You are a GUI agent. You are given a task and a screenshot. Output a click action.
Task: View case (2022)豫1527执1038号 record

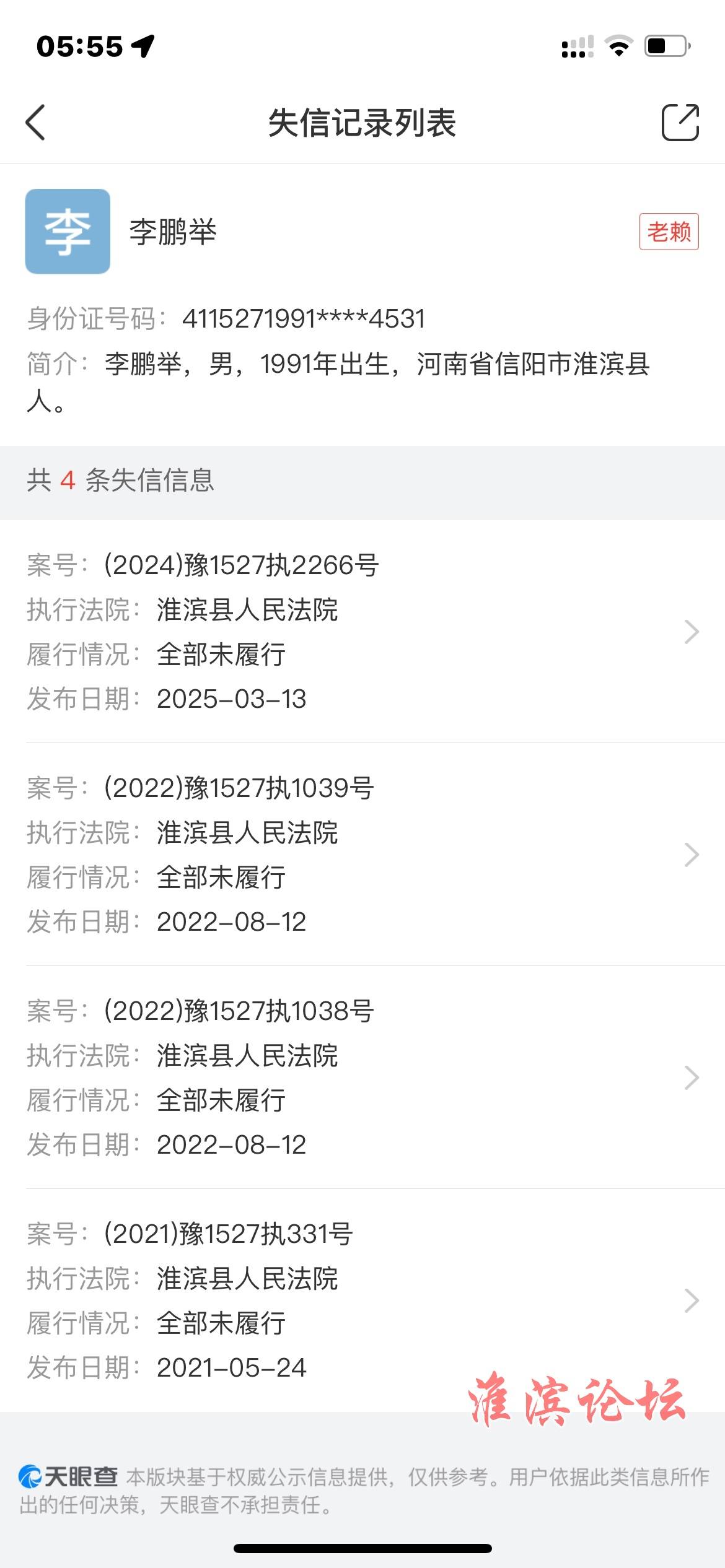click(362, 1078)
